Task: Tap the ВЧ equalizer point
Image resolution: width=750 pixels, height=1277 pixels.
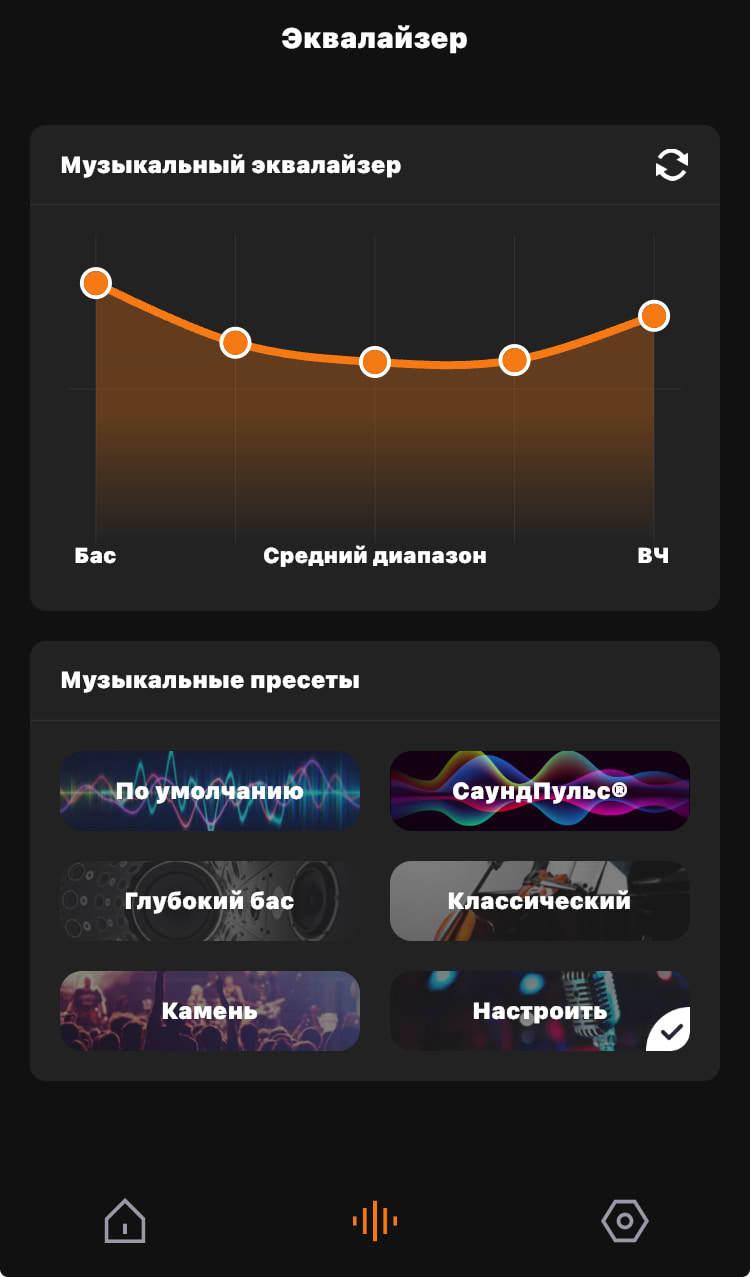Action: pos(654,316)
